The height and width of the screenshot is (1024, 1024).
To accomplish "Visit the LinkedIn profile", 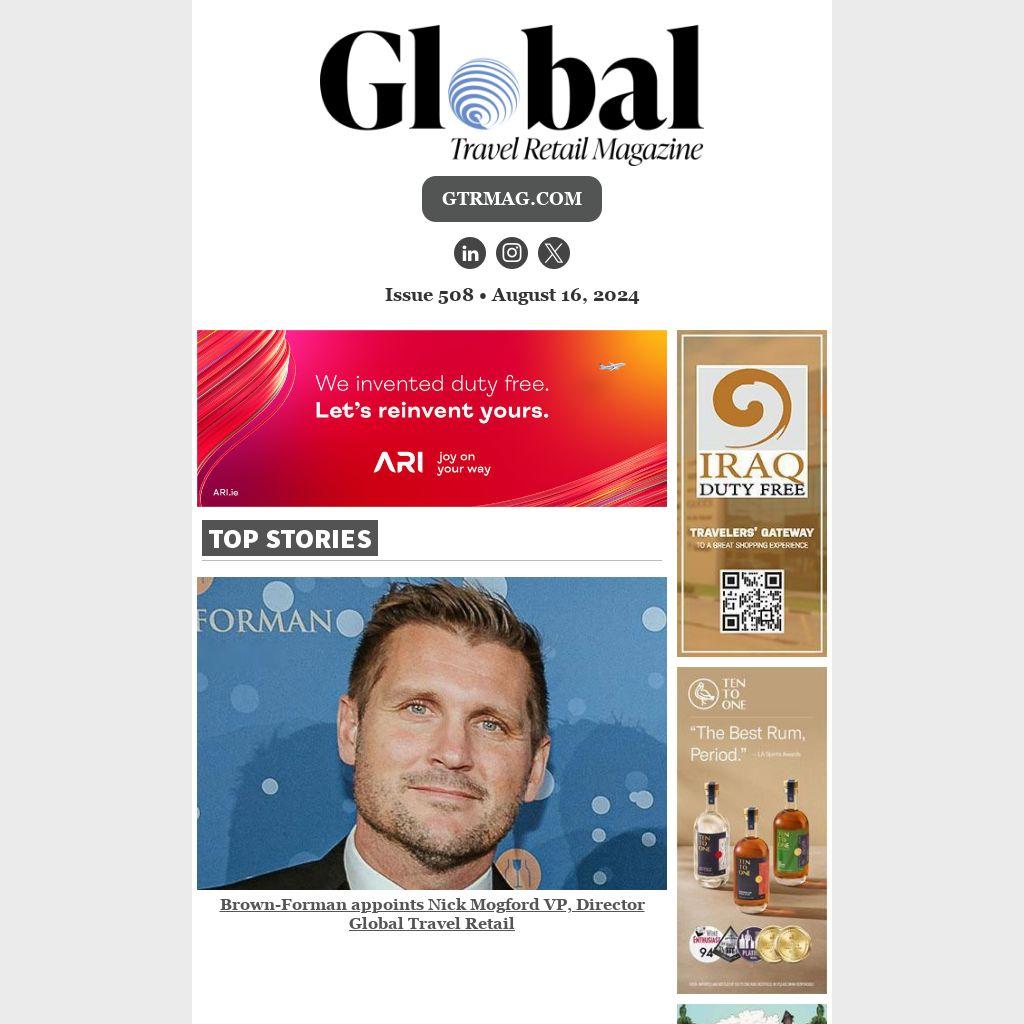I will point(470,253).
